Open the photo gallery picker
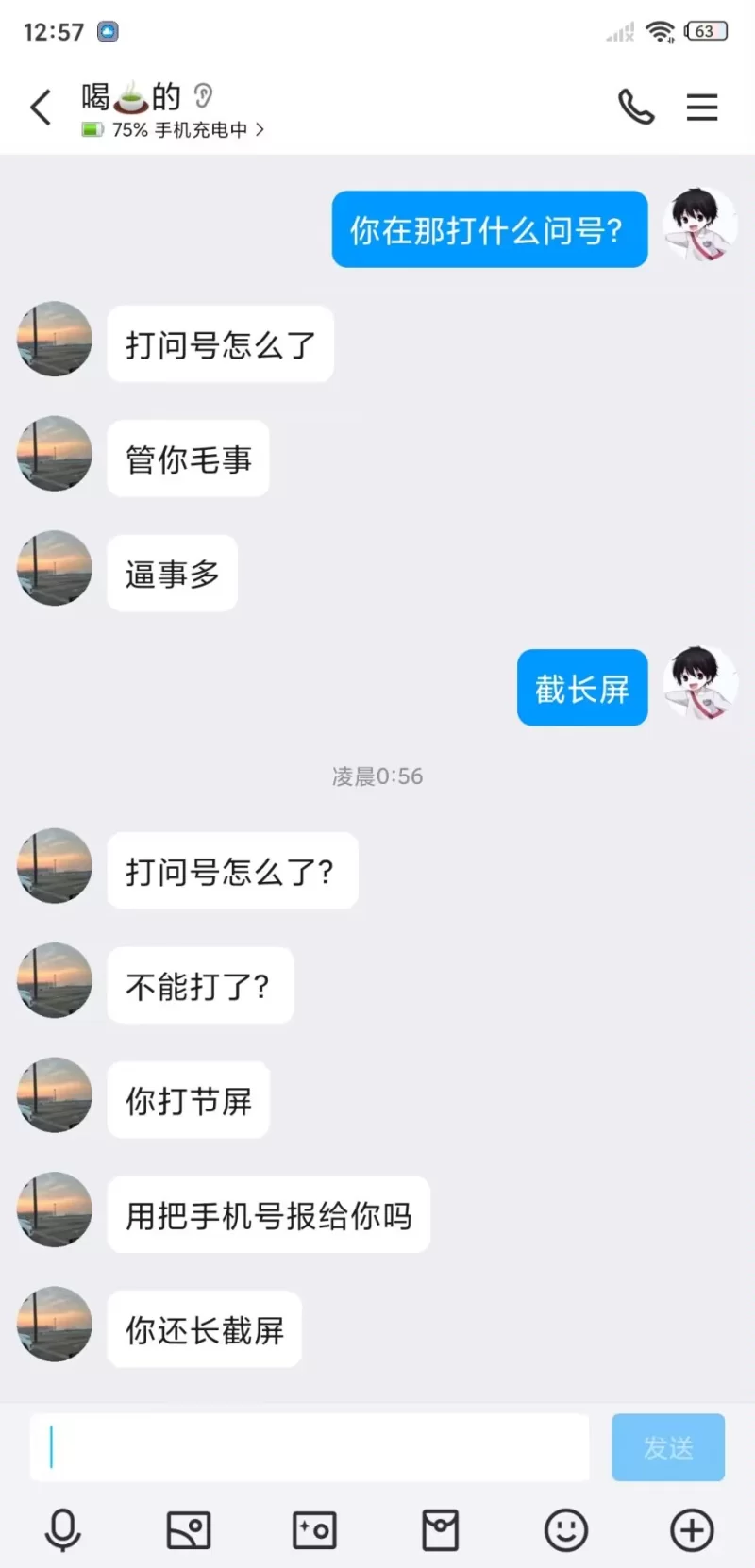Image resolution: width=755 pixels, height=1568 pixels. coord(189,1529)
